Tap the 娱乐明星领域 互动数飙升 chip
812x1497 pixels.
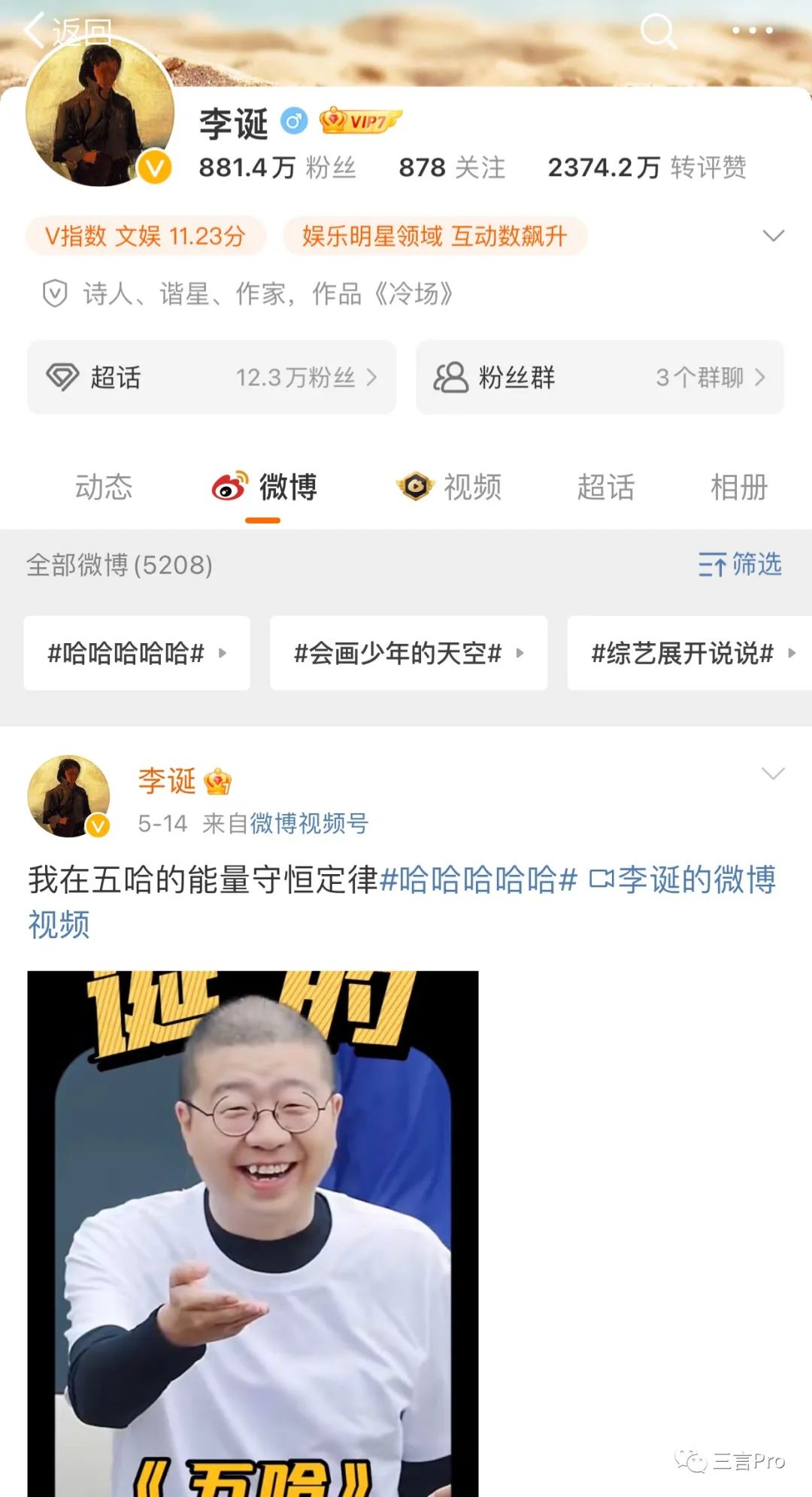[435, 236]
